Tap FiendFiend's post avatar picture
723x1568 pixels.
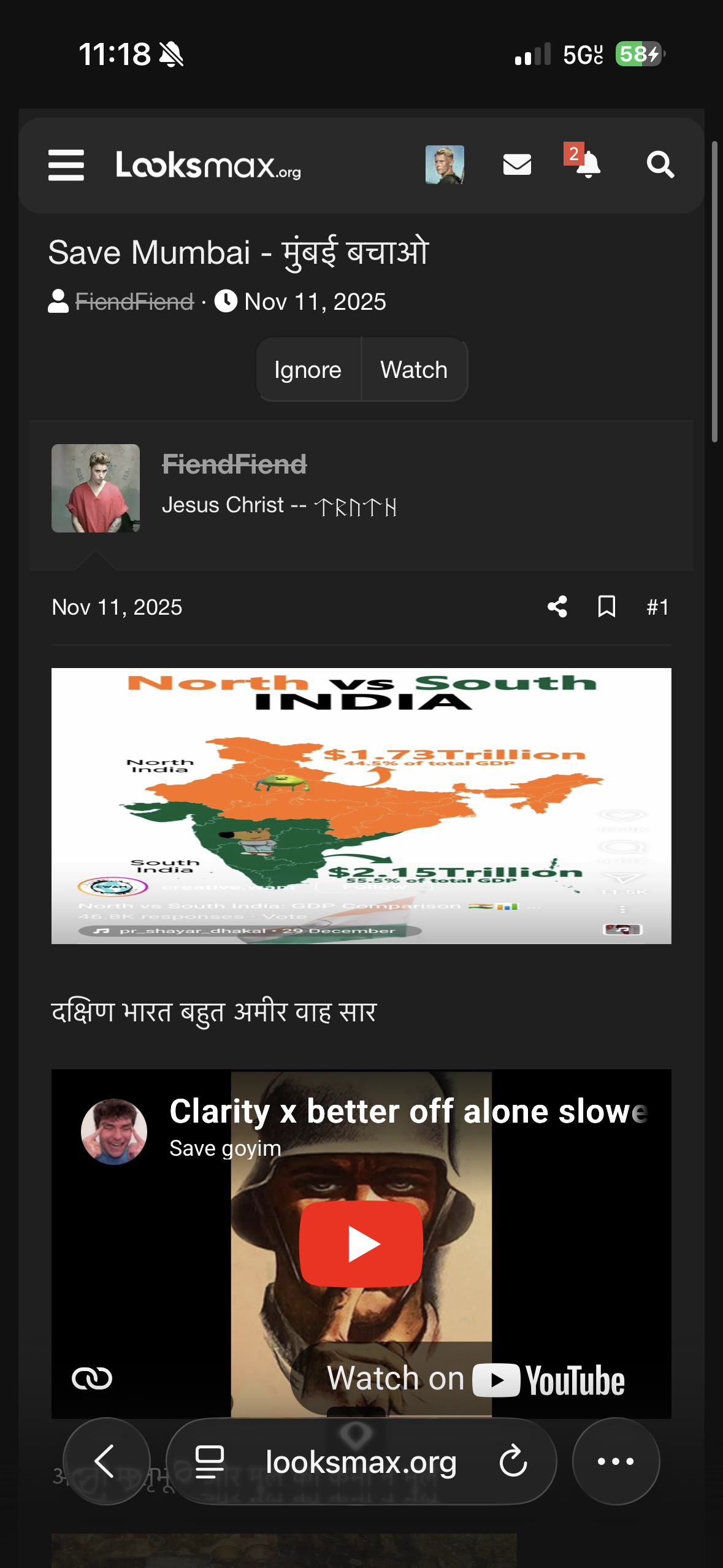96,488
